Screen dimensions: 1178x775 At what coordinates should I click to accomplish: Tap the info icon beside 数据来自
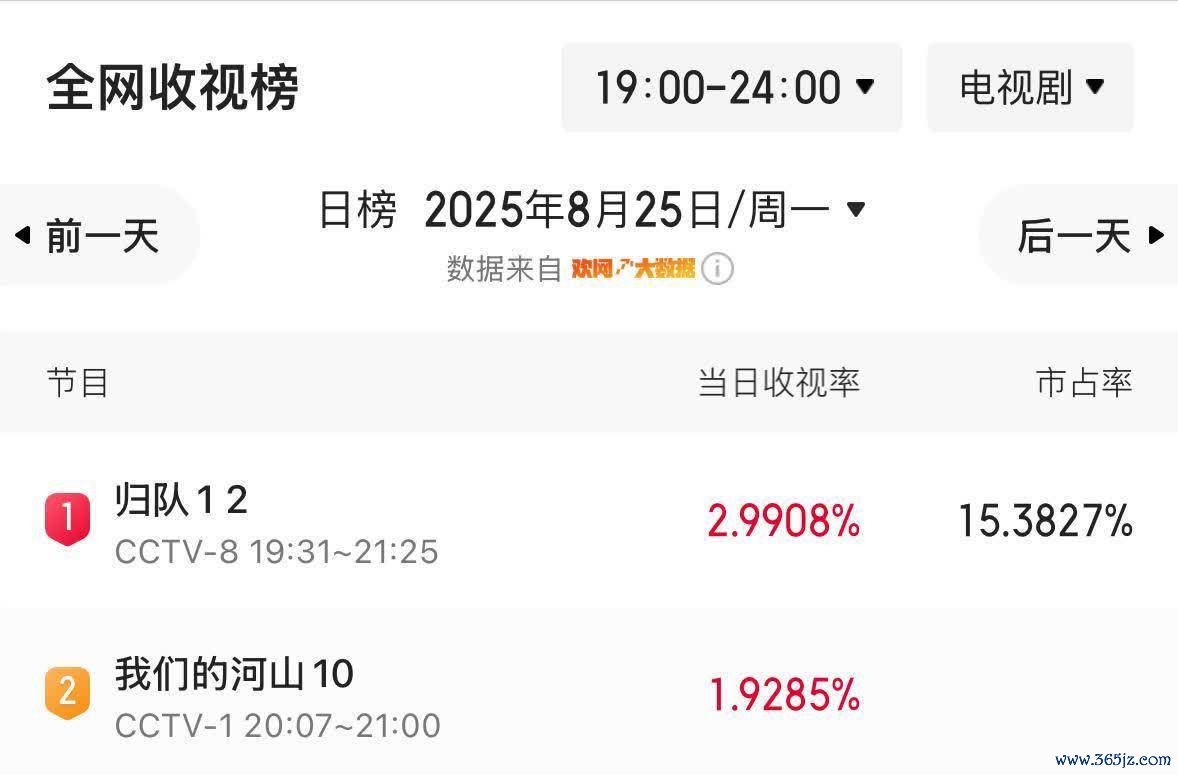click(x=717, y=269)
